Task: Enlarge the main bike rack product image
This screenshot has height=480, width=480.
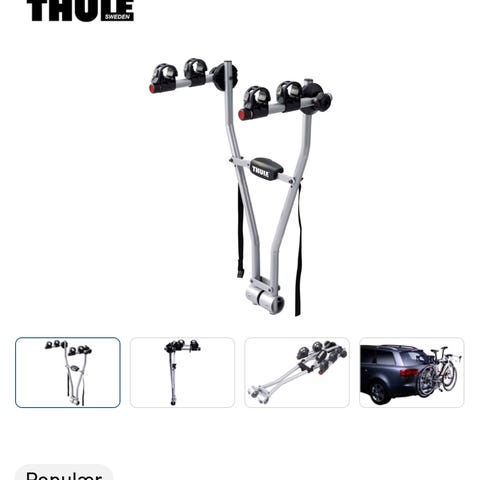Action: pos(240,188)
